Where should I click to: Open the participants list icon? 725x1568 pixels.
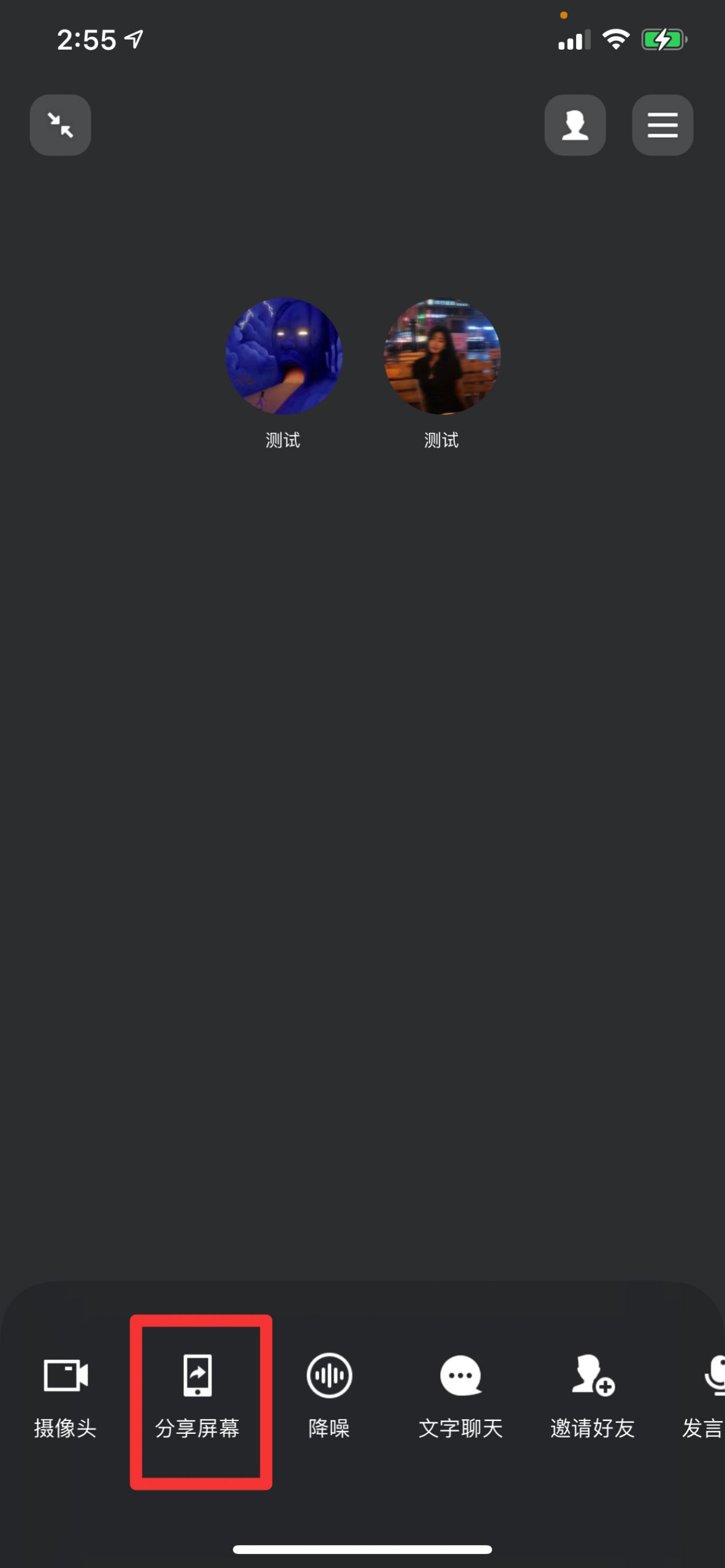click(575, 125)
